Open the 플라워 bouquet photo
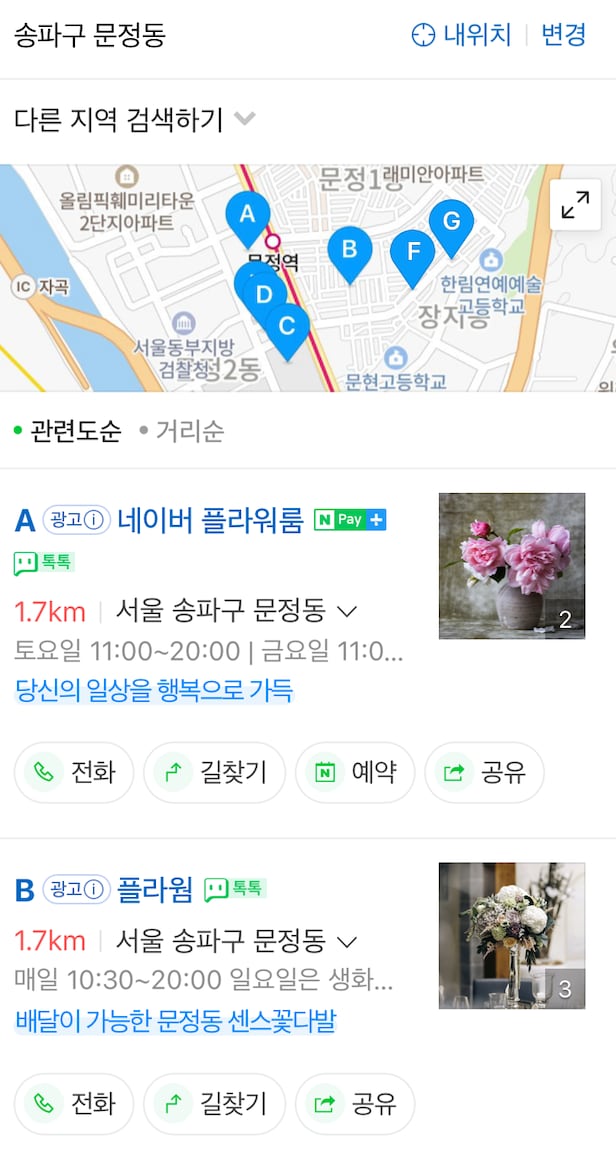The width and height of the screenshot is (616, 1150). (x=511, y=935)
